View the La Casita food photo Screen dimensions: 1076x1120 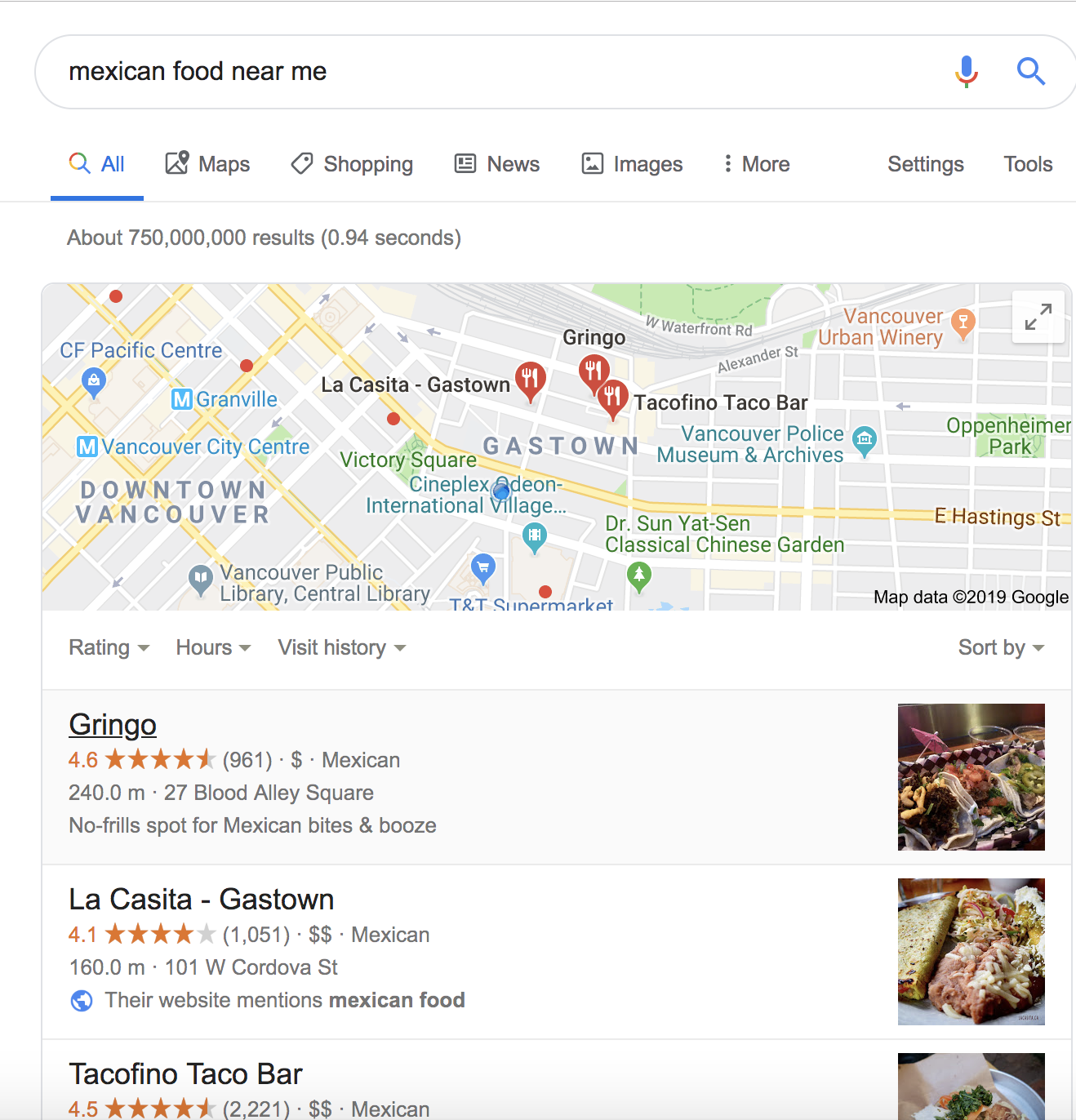971,951
